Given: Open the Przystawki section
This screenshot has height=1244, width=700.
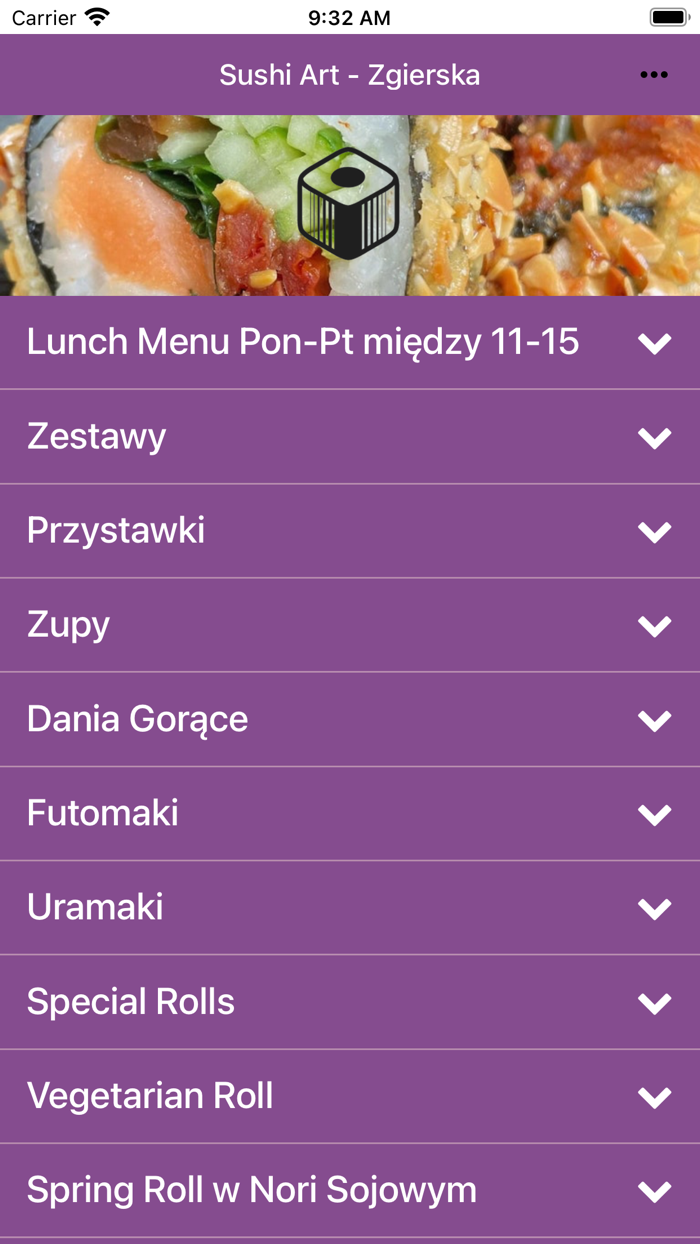Looking at the screenshot, I should (654, 532).
